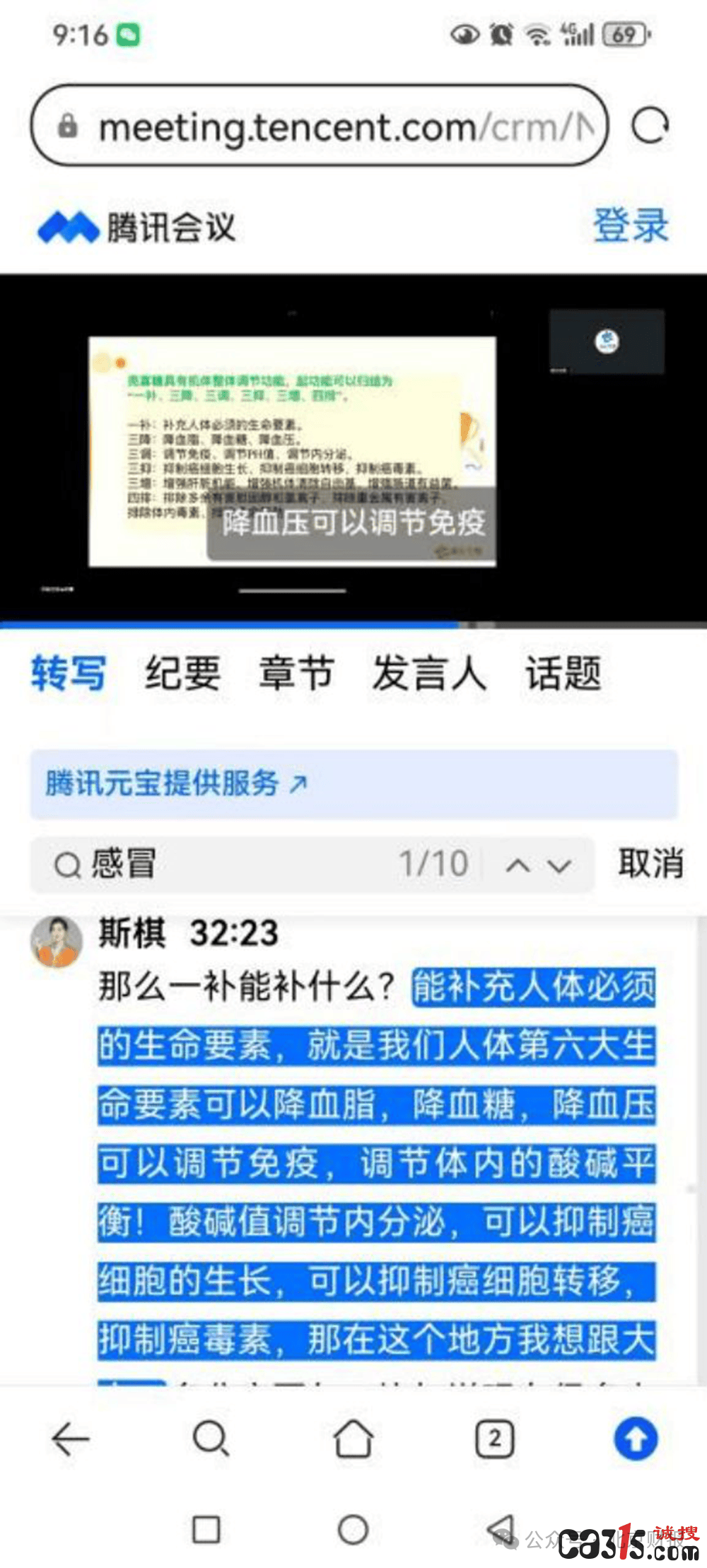Jump to the next search match
The height and width of the screenshot is (1568, 707).
(x=560, y=865)
